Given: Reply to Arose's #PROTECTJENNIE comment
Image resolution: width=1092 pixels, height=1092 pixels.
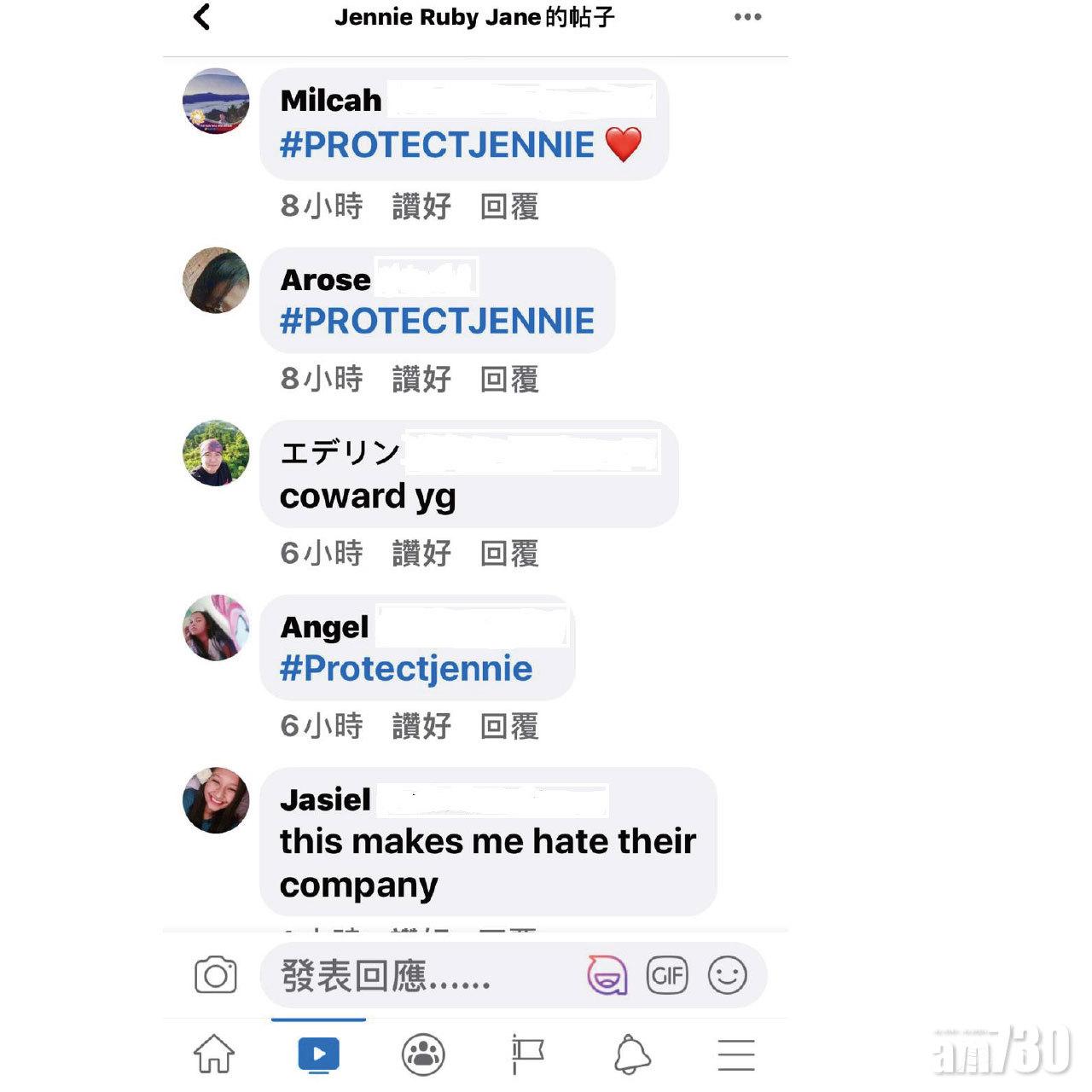Looking at the screenshot, I should coord(509,380).
